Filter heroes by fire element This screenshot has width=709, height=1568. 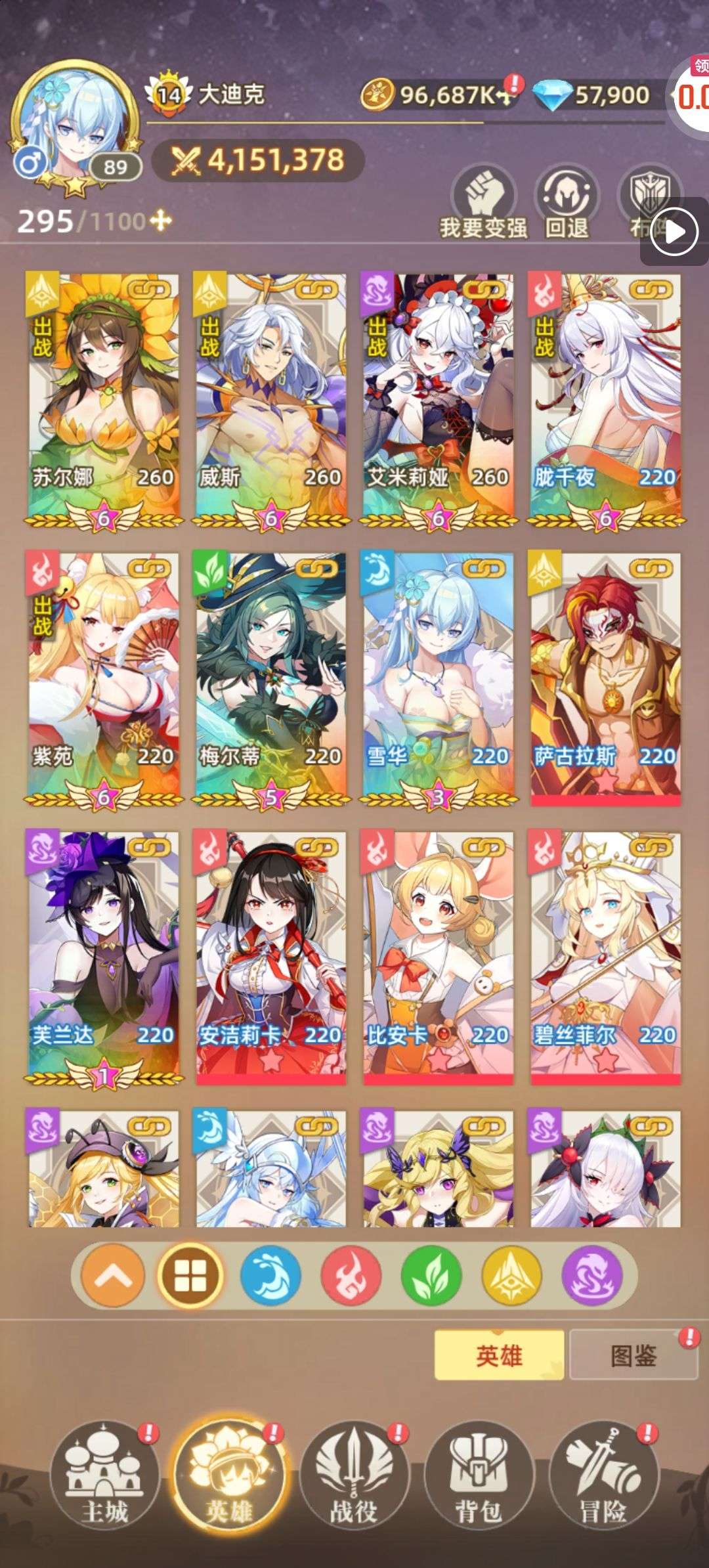point(351,1276)
